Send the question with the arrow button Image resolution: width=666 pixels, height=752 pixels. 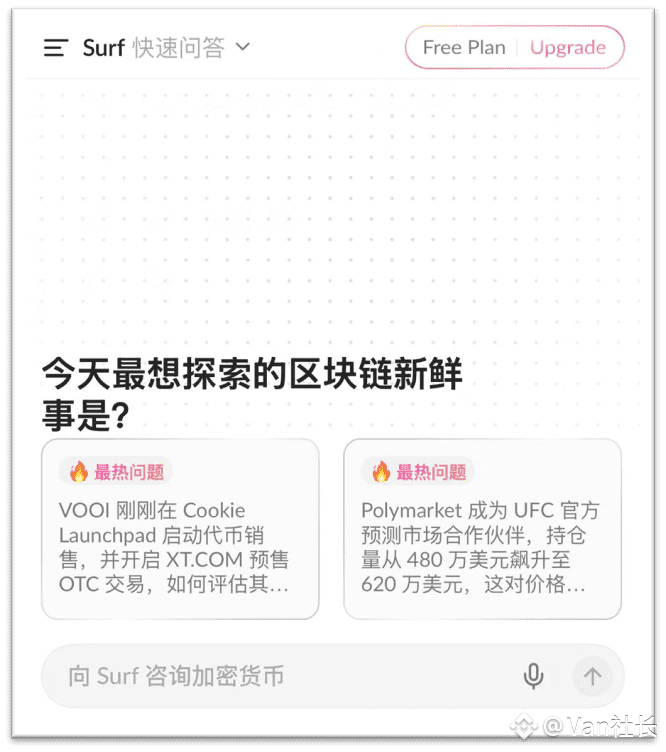click(x=592, y=676)
